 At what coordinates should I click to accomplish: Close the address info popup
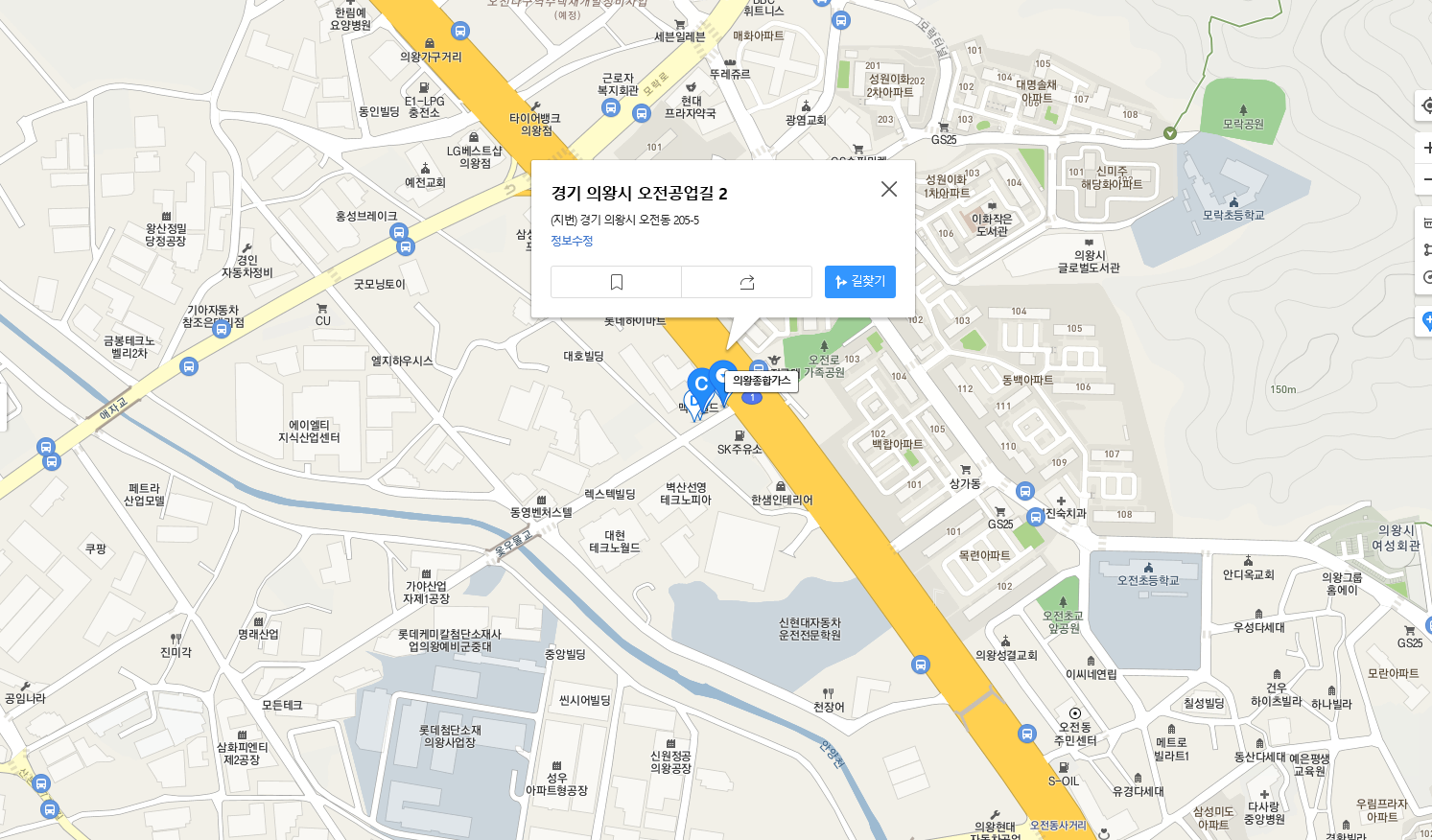click(x=889, y=189)
